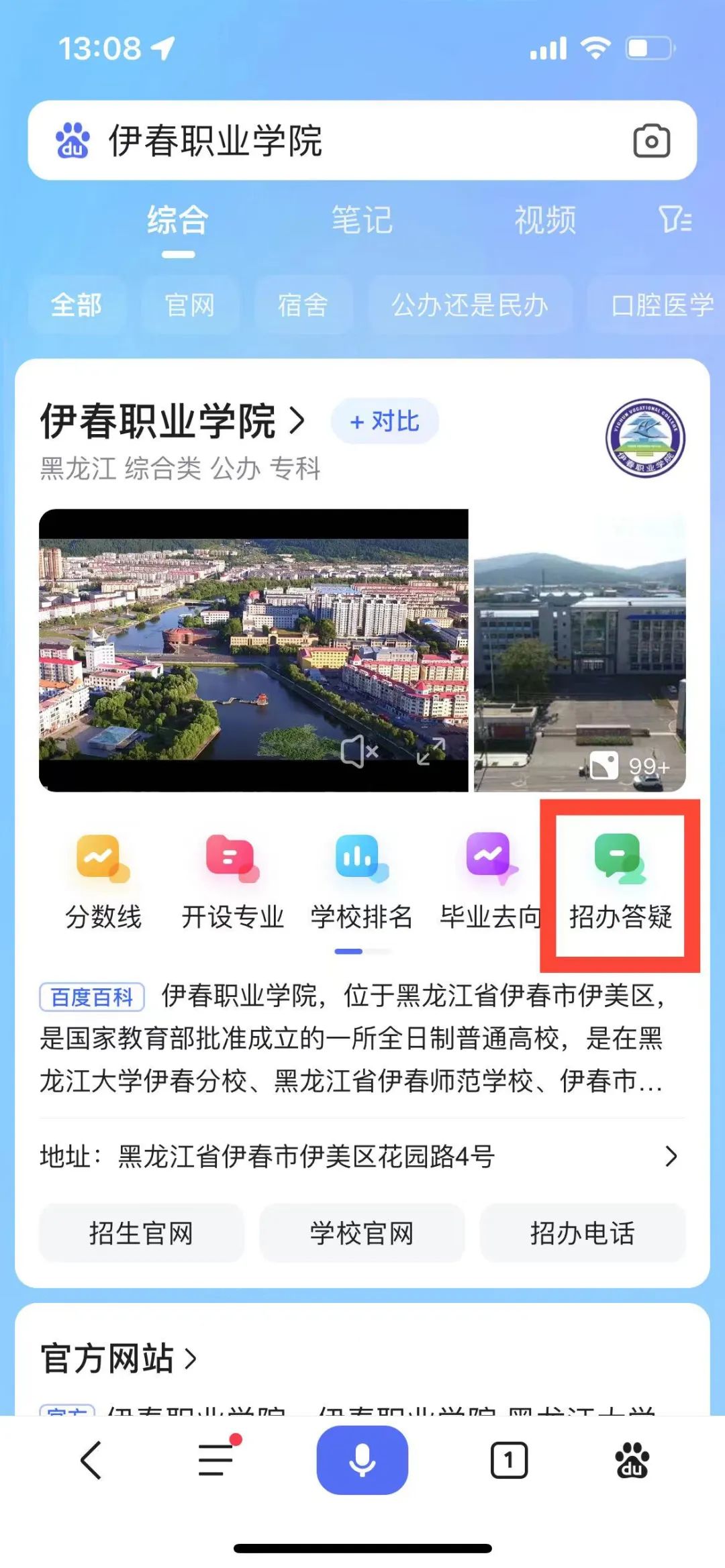Viewport: 725px width, 1568px height.
Task: Expand the video to fullscreen
Action: click(x=430, y=751)
